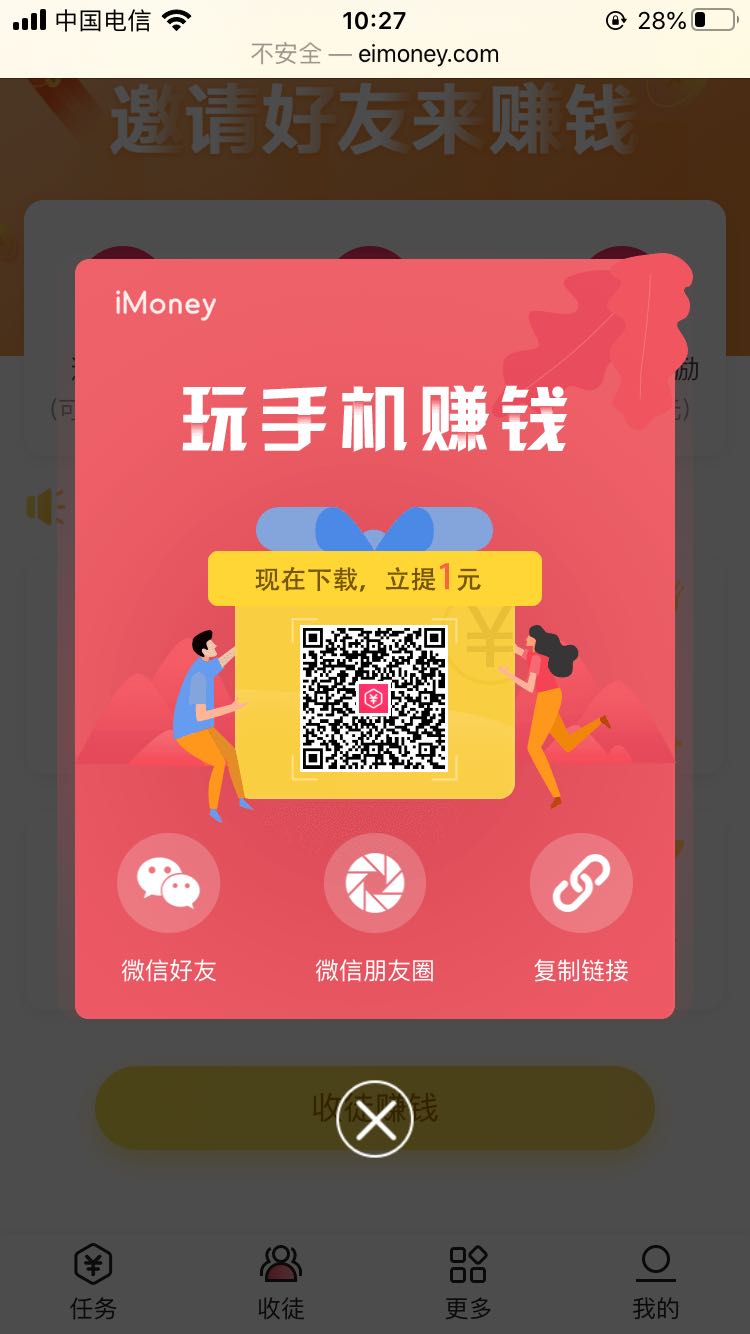Image resolution: width=750 pixels, height=1334 pixels.
Task: Switch to the 任务 tab
Action: pos(93,1282)
